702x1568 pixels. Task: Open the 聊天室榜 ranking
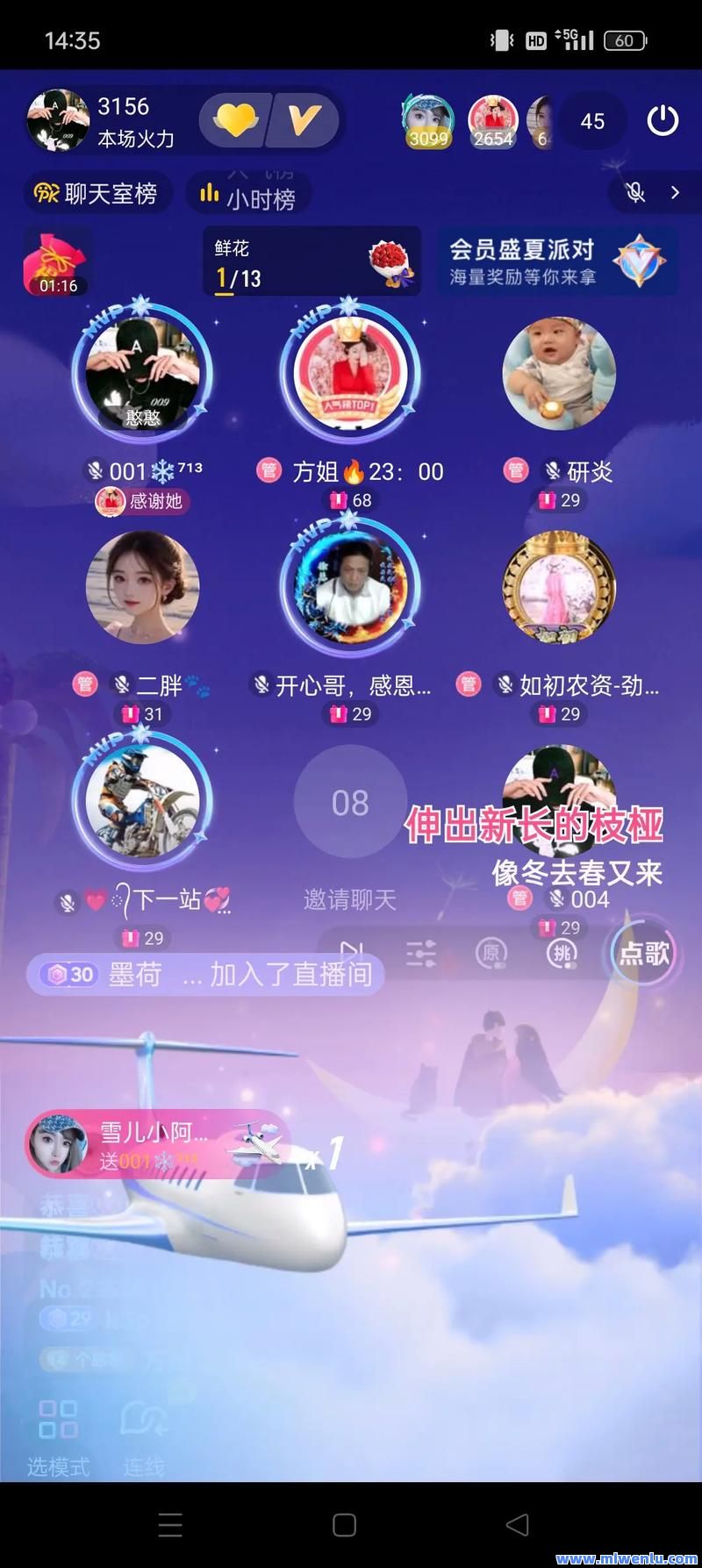(97, 193)
